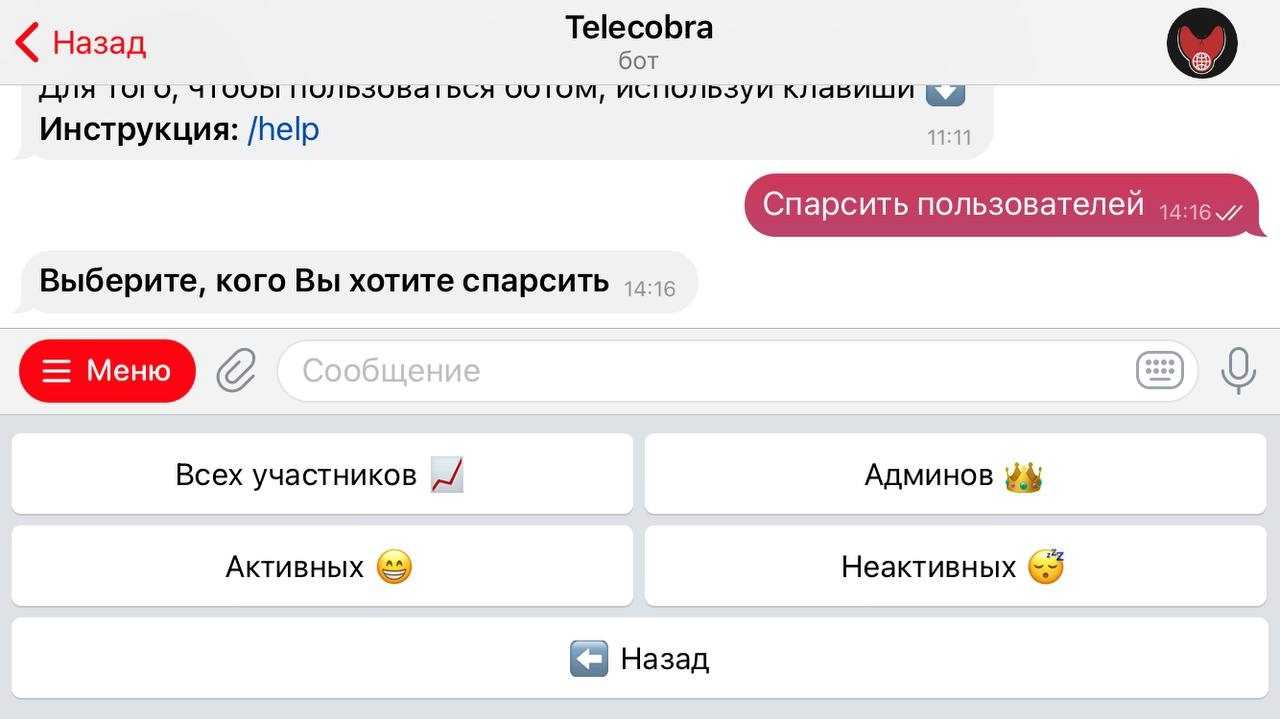
Task: Pick the Неактивных option
Action: pyautogui.click(x=956, y=567)
